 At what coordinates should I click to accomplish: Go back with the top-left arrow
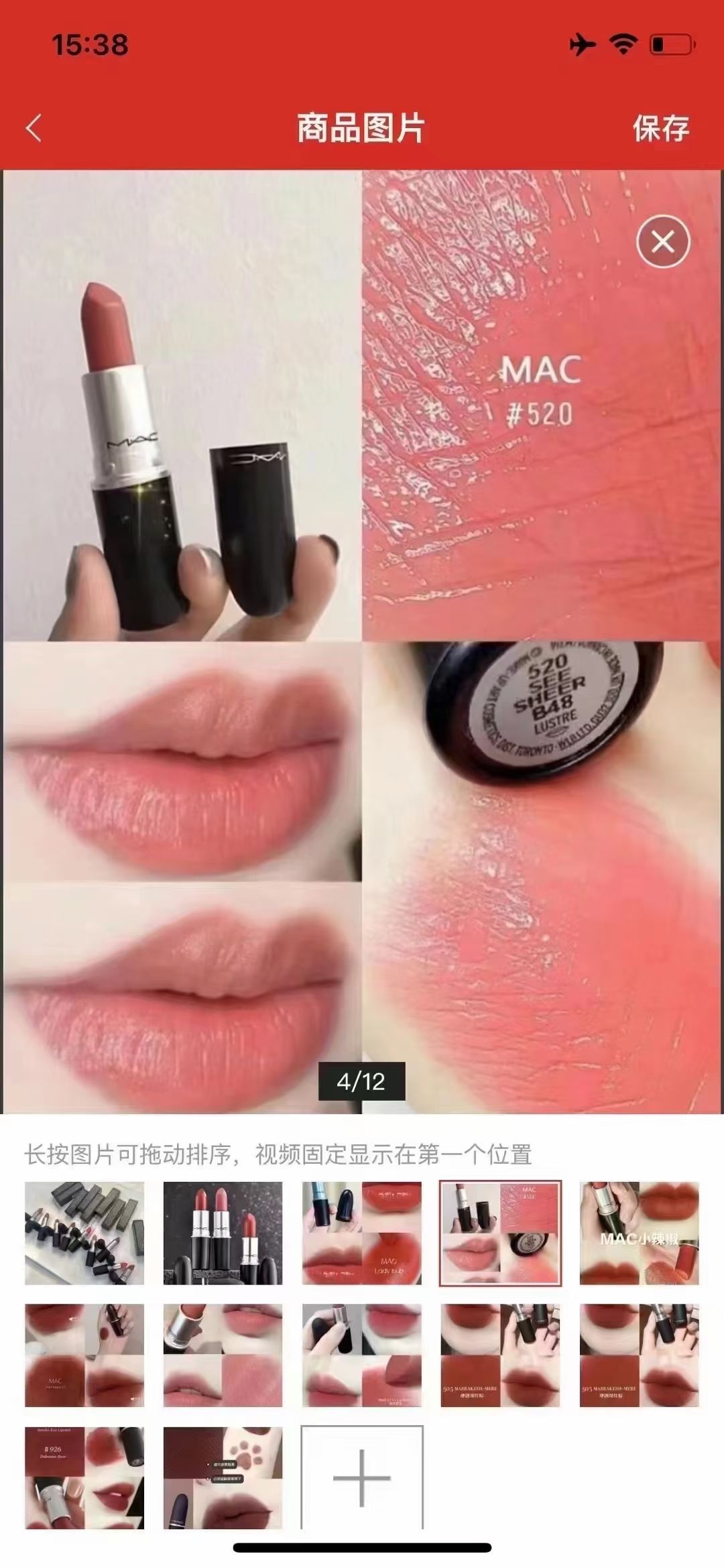tap(34, 127)
